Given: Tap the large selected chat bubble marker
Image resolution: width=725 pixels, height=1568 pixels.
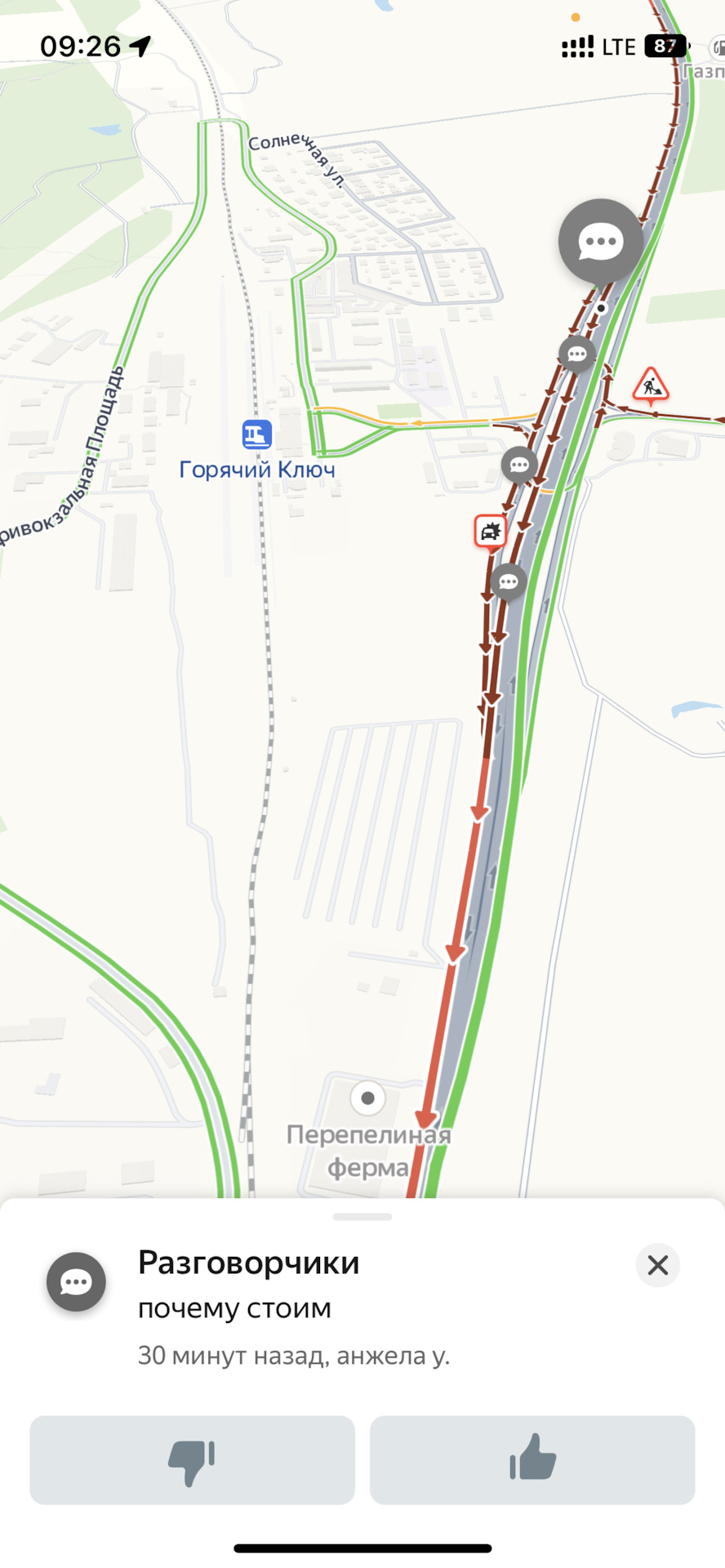Looking at the screenshot, I should click(x=601, y=242).
